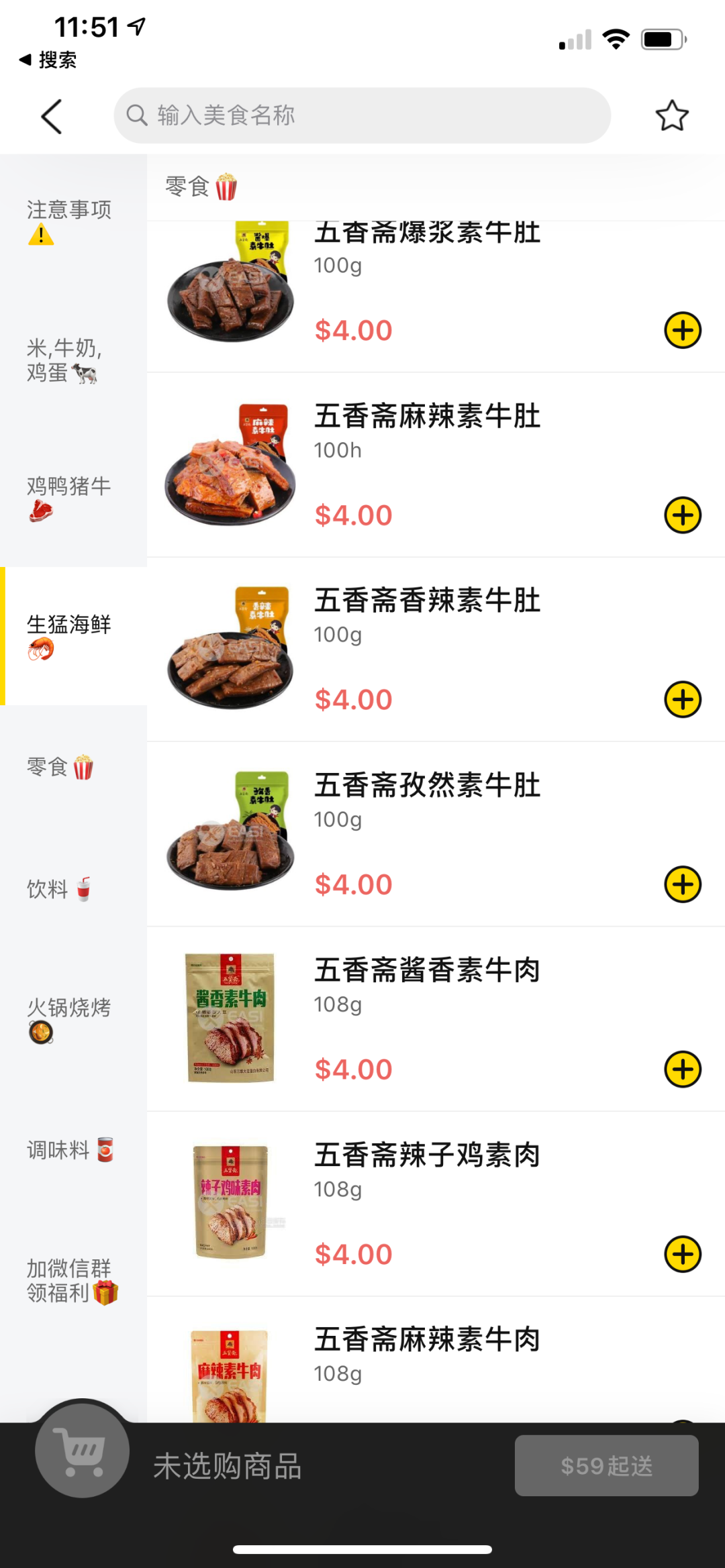Screen dimensions: 725x1568
Task: Select the 调味料 category
Action: coord(73,1149)
